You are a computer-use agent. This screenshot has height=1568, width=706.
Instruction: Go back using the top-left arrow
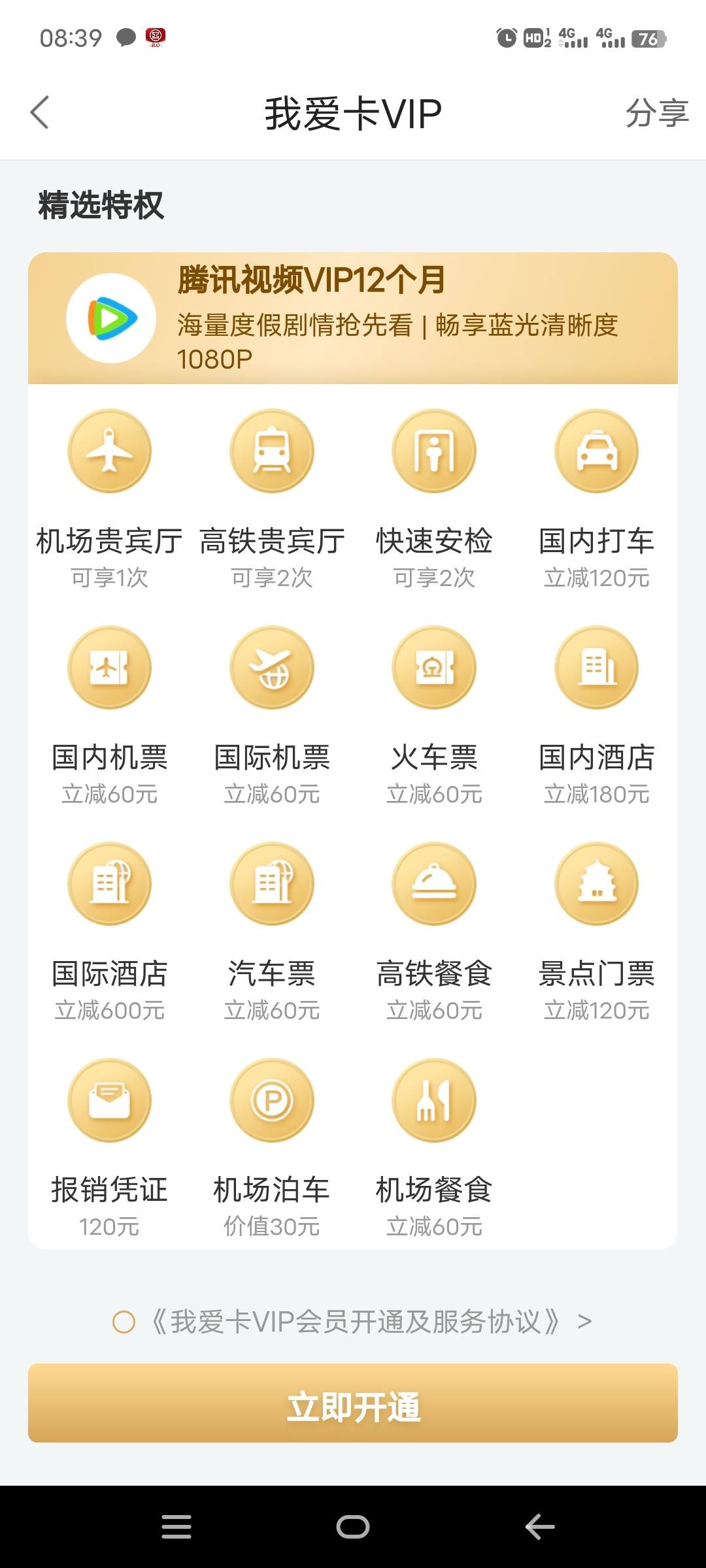pyautogui.click(x=40, y=112)
